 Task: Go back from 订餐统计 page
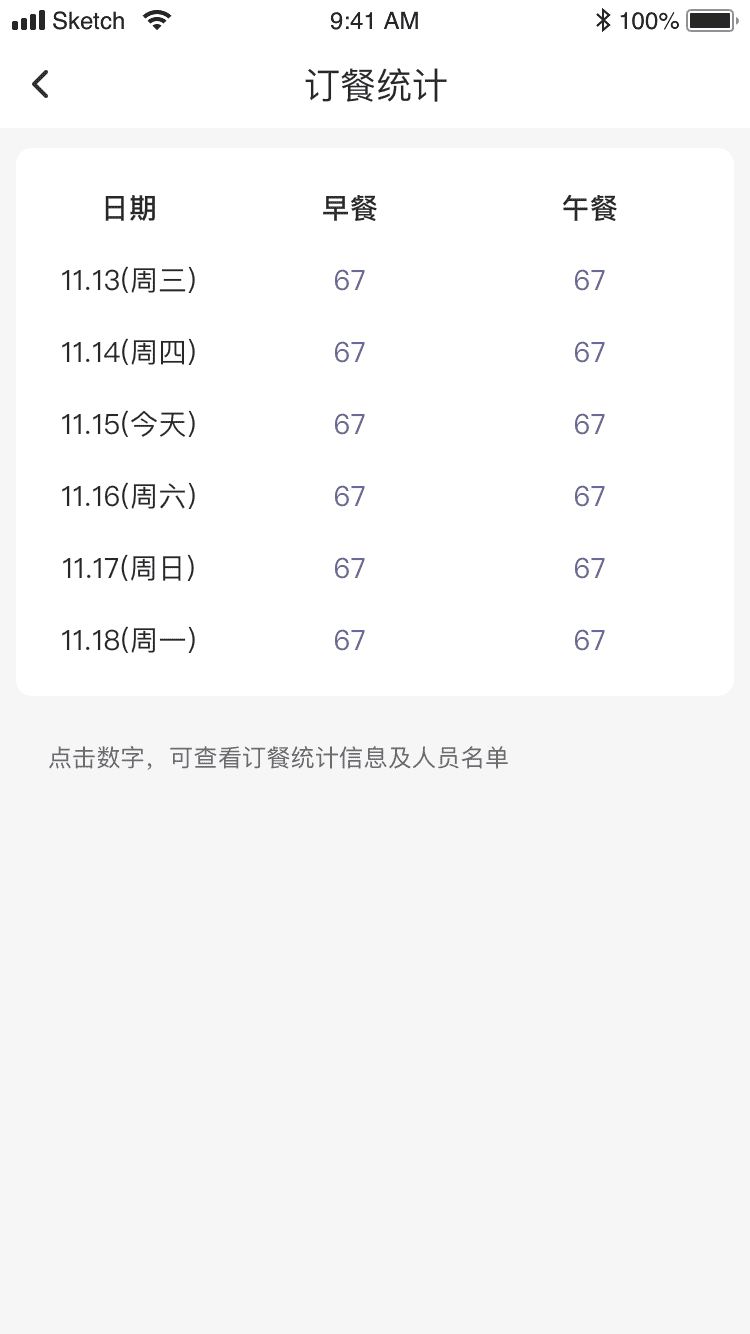pos(40,85)
